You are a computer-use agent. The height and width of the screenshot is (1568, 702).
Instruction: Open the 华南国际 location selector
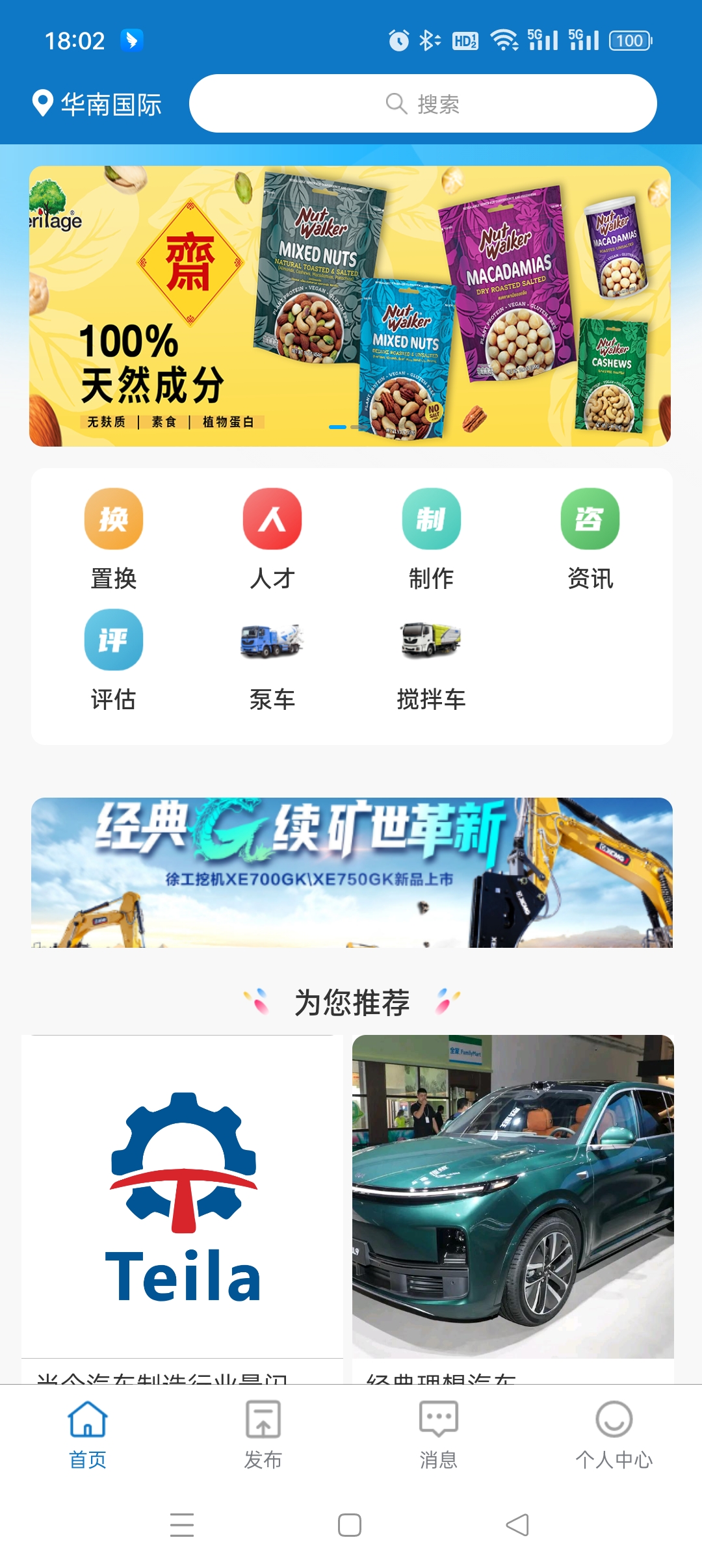97,104
